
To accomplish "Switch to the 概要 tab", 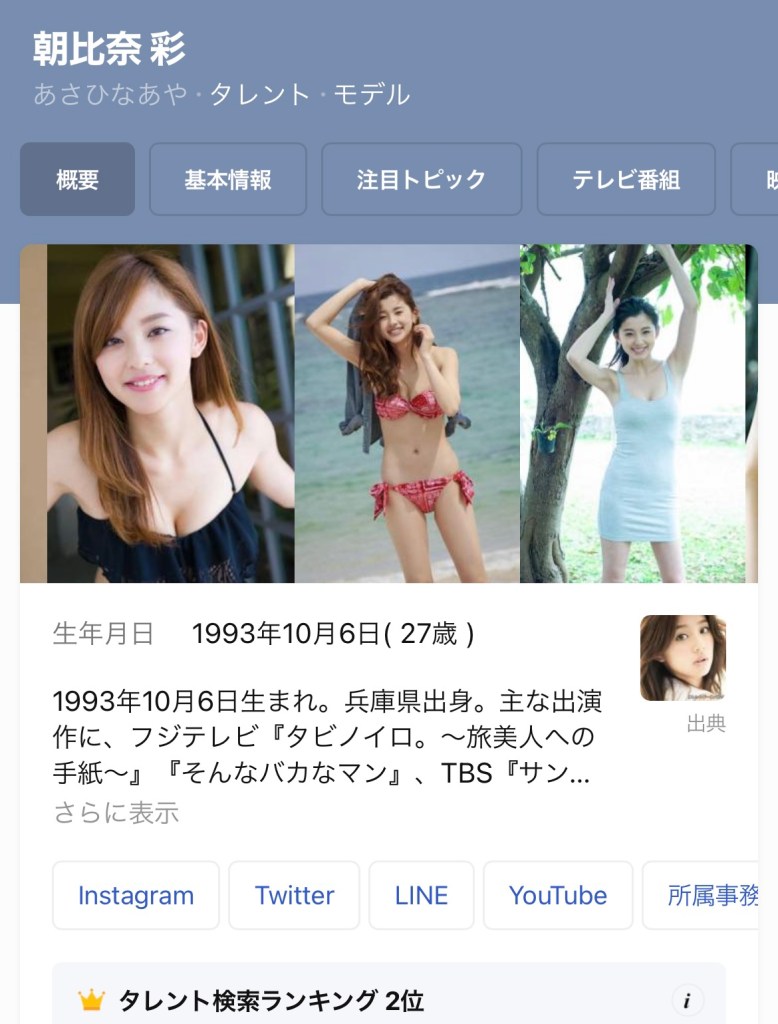I will tap(77, 179).
